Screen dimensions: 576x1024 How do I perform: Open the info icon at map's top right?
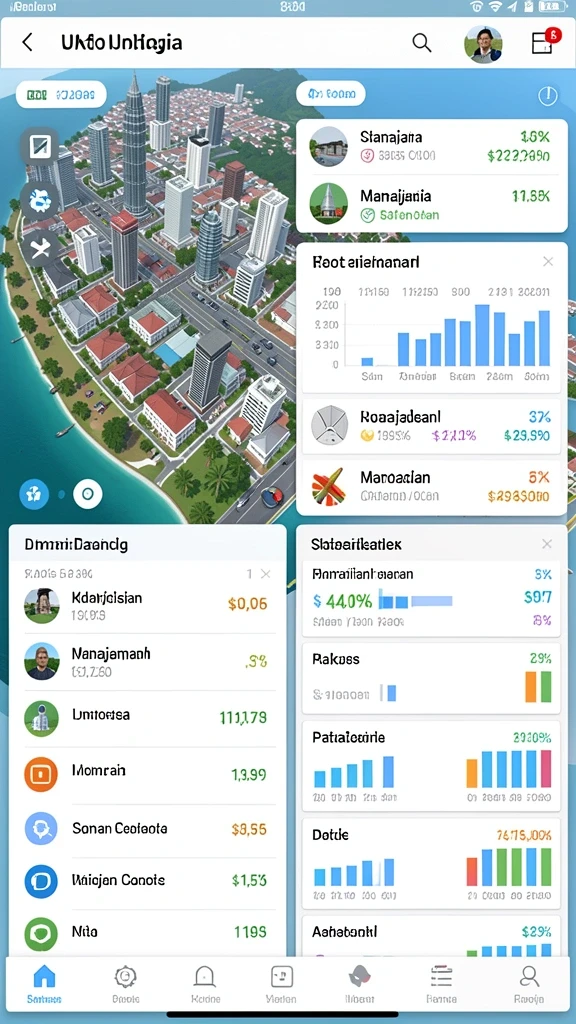(x=547, y=97)
